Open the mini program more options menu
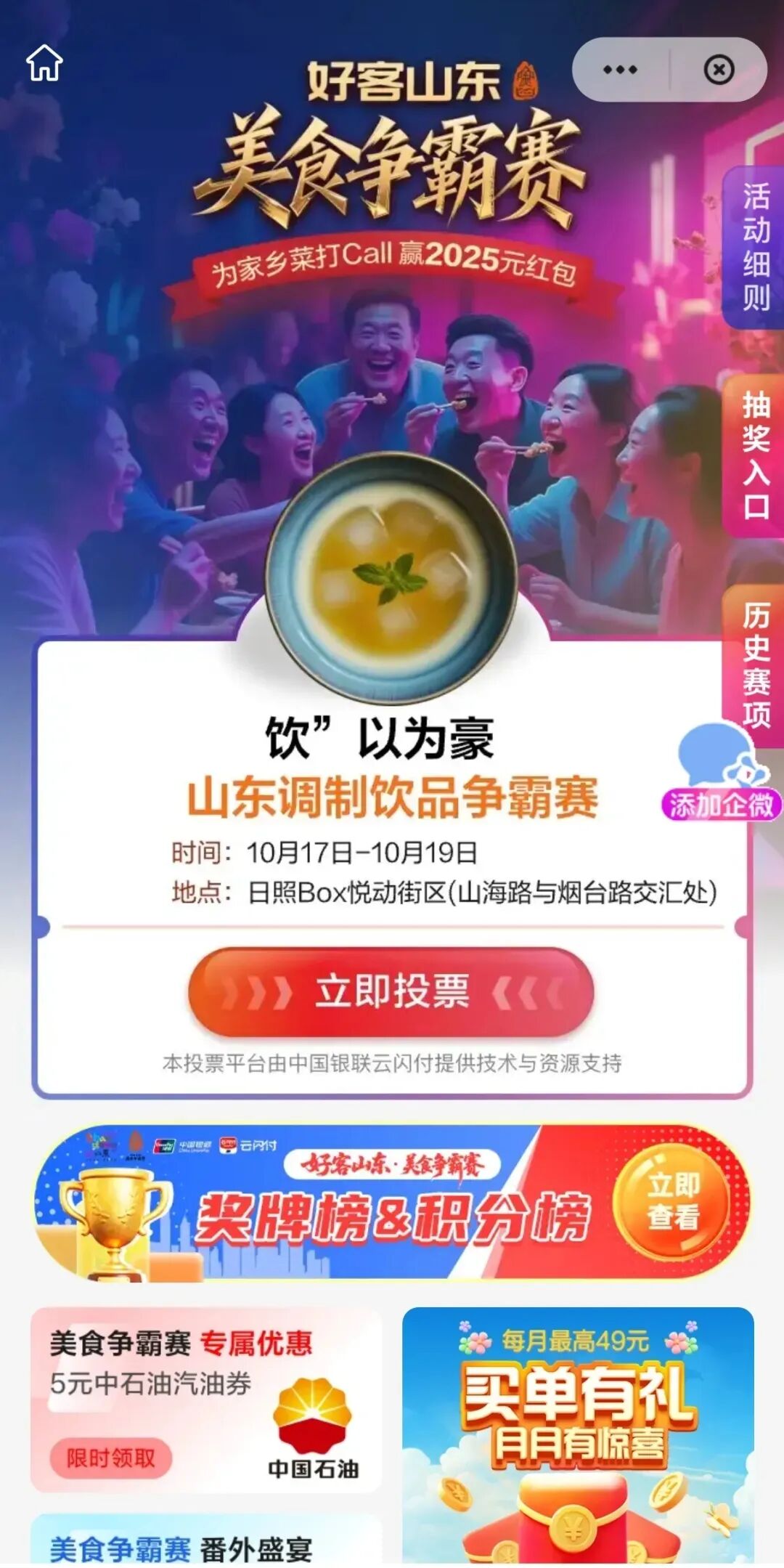The width and height of the screenshot is (784, 1568). click(620, 70)
